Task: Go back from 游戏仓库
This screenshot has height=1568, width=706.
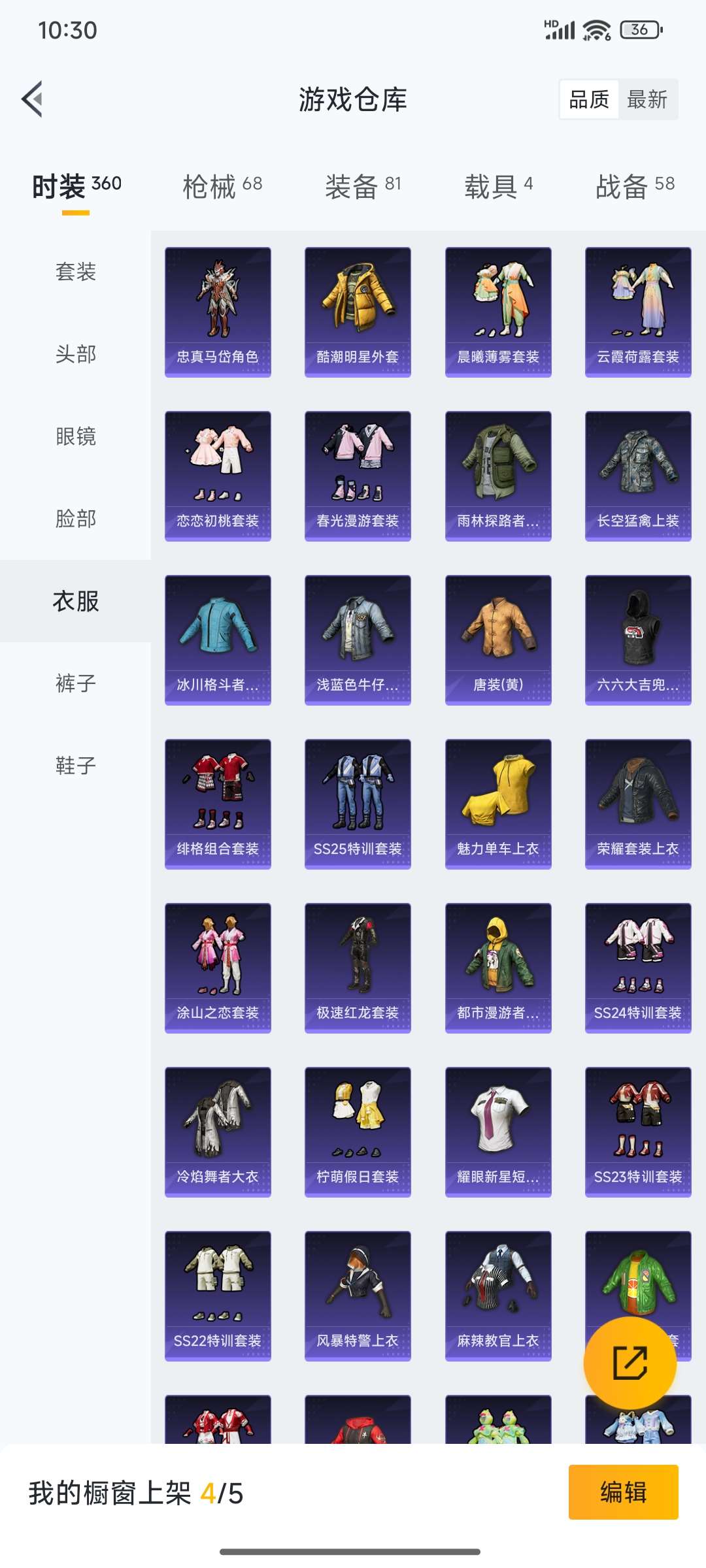Action: (33, 99)
